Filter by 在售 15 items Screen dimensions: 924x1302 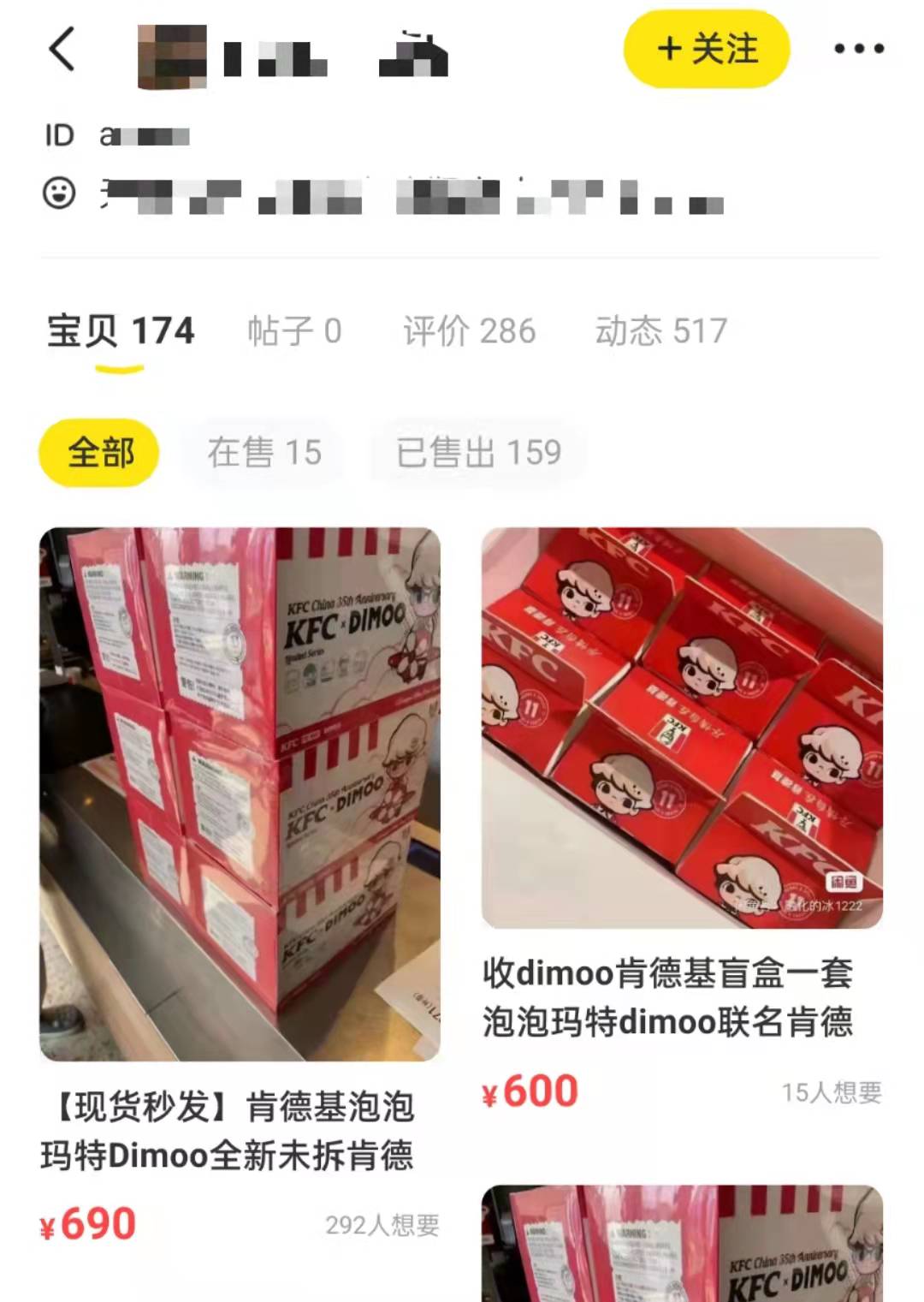(264, 452)
